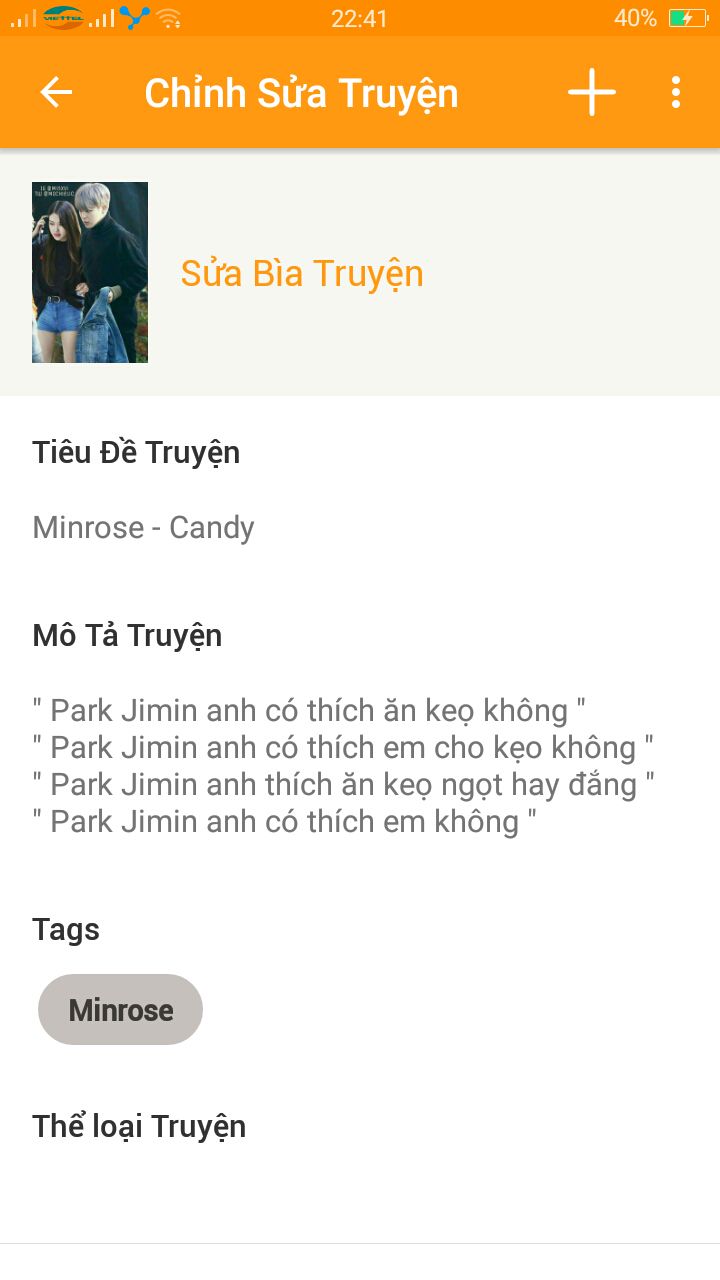Viewport: 720px width, 1280px height.
Task: Select the Minrose tag chip
Action: coord(121,1010)
